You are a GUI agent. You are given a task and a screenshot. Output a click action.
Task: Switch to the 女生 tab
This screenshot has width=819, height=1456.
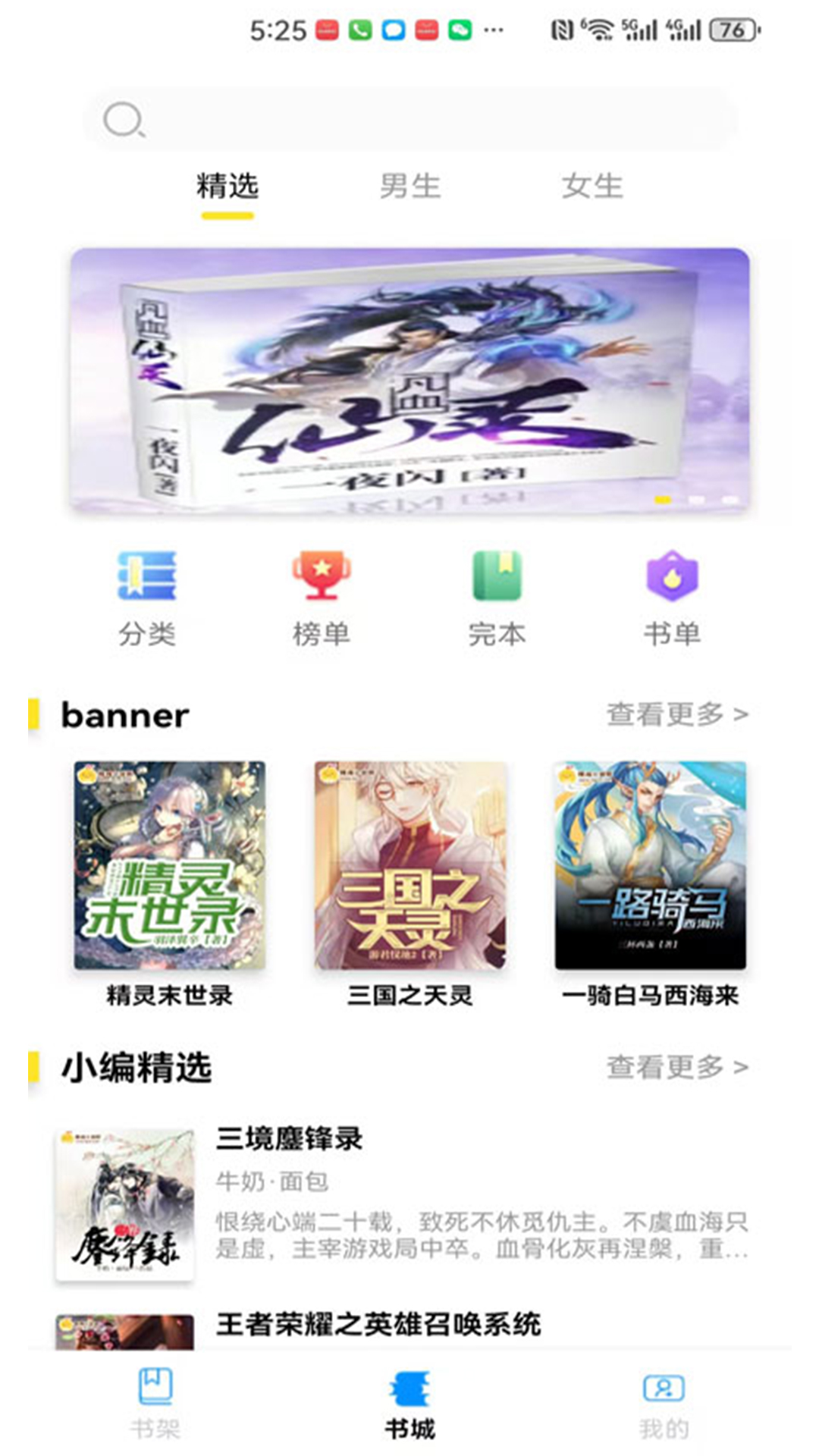pyautogui.click(x=594, y=187)
